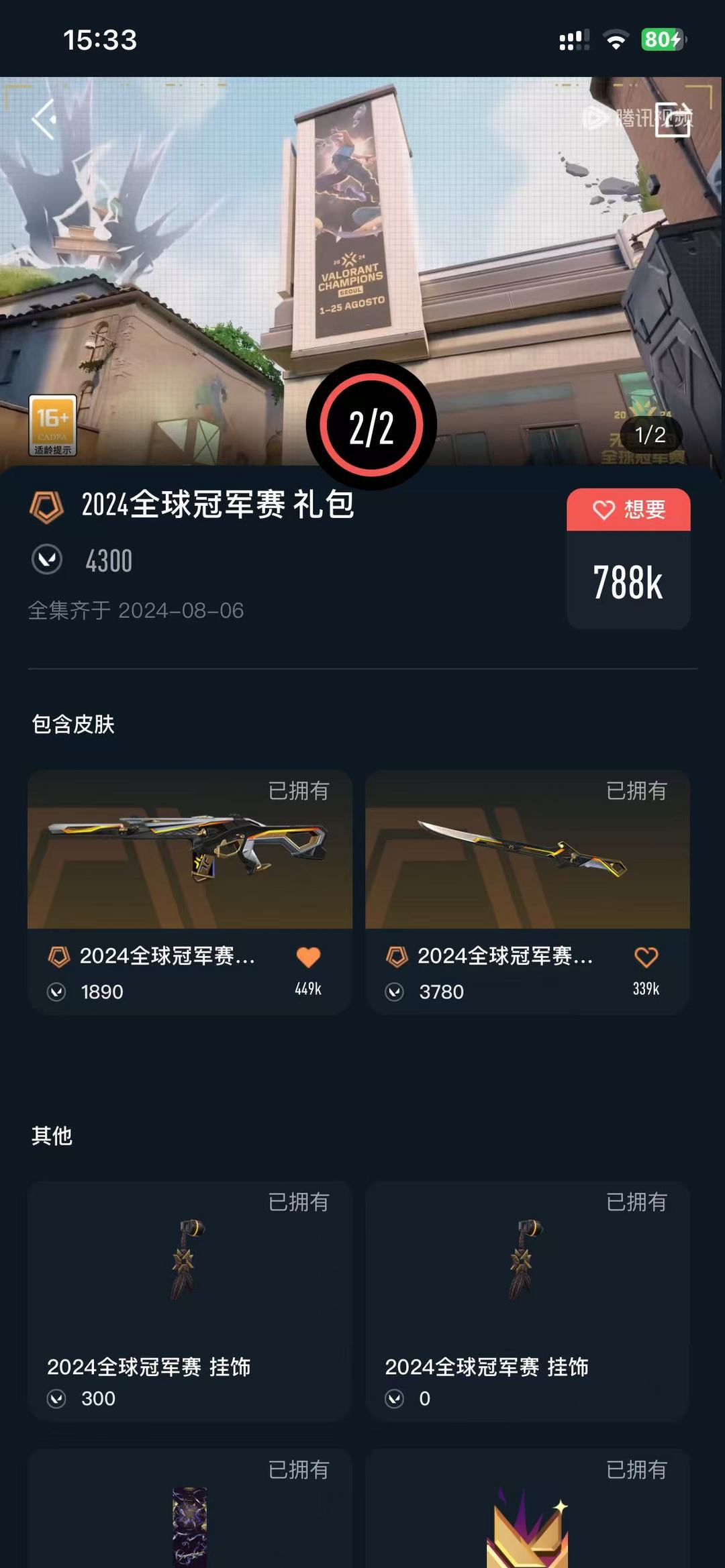Like the skin with 339k likes
Screen dimensions: 725x1568
pos(646,957)
